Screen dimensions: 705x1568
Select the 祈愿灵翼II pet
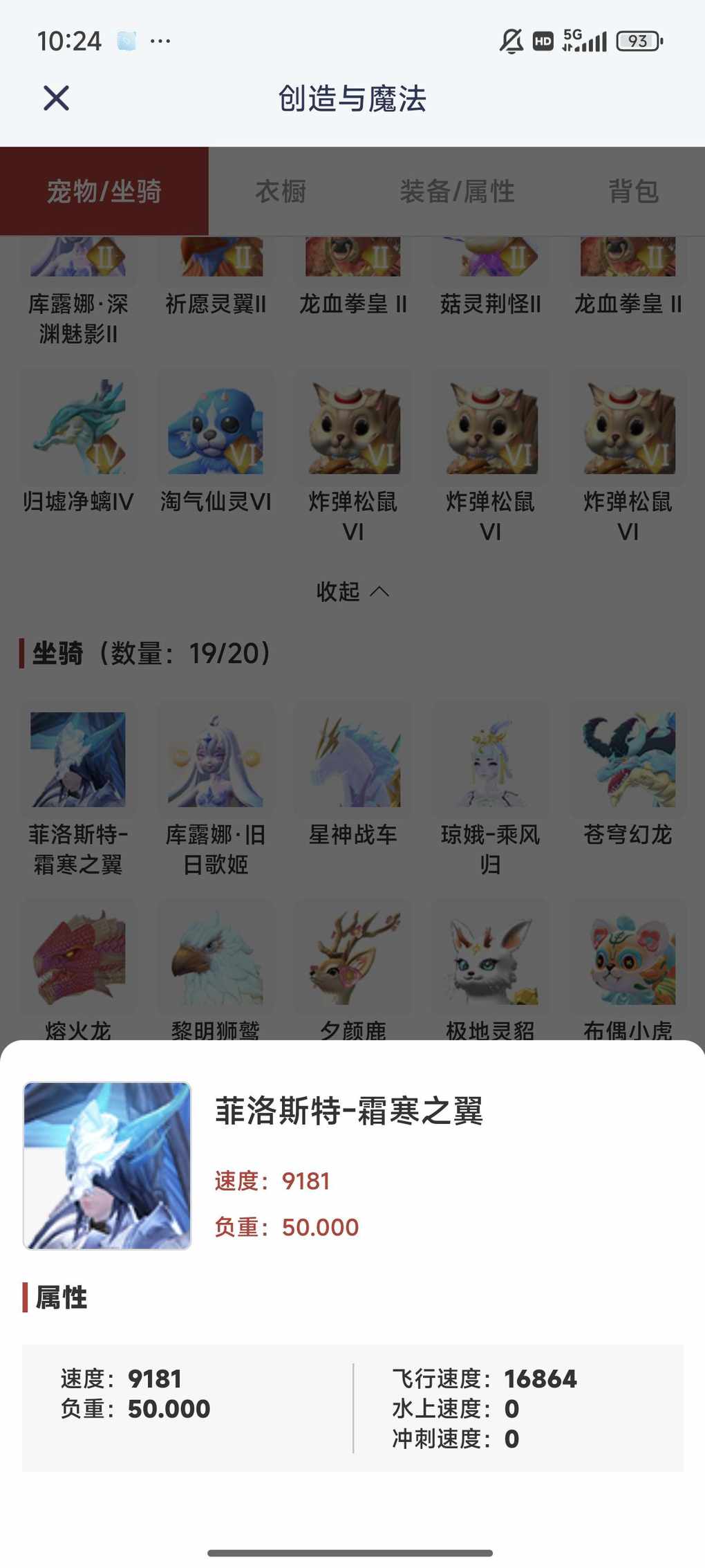216,277
